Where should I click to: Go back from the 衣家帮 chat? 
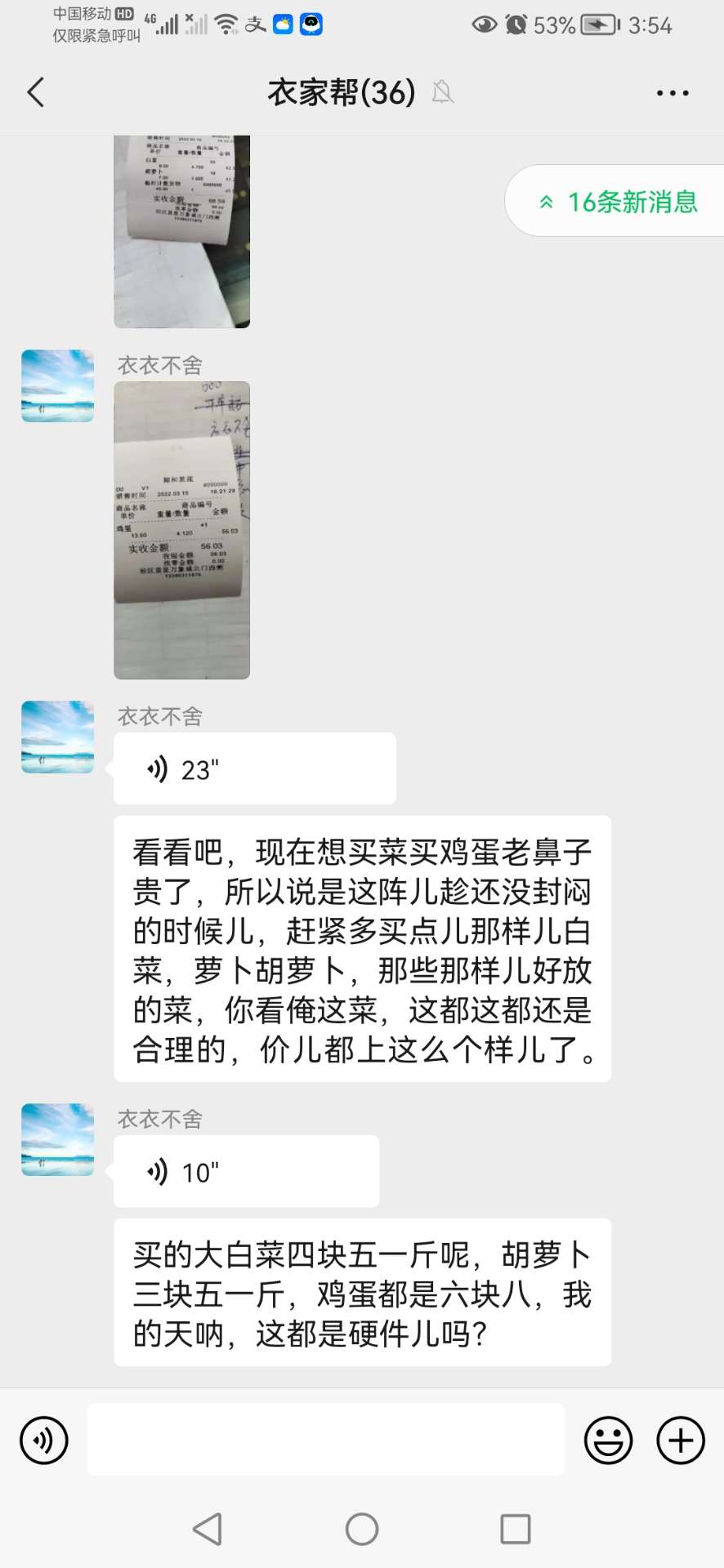[x=36, y=93]
